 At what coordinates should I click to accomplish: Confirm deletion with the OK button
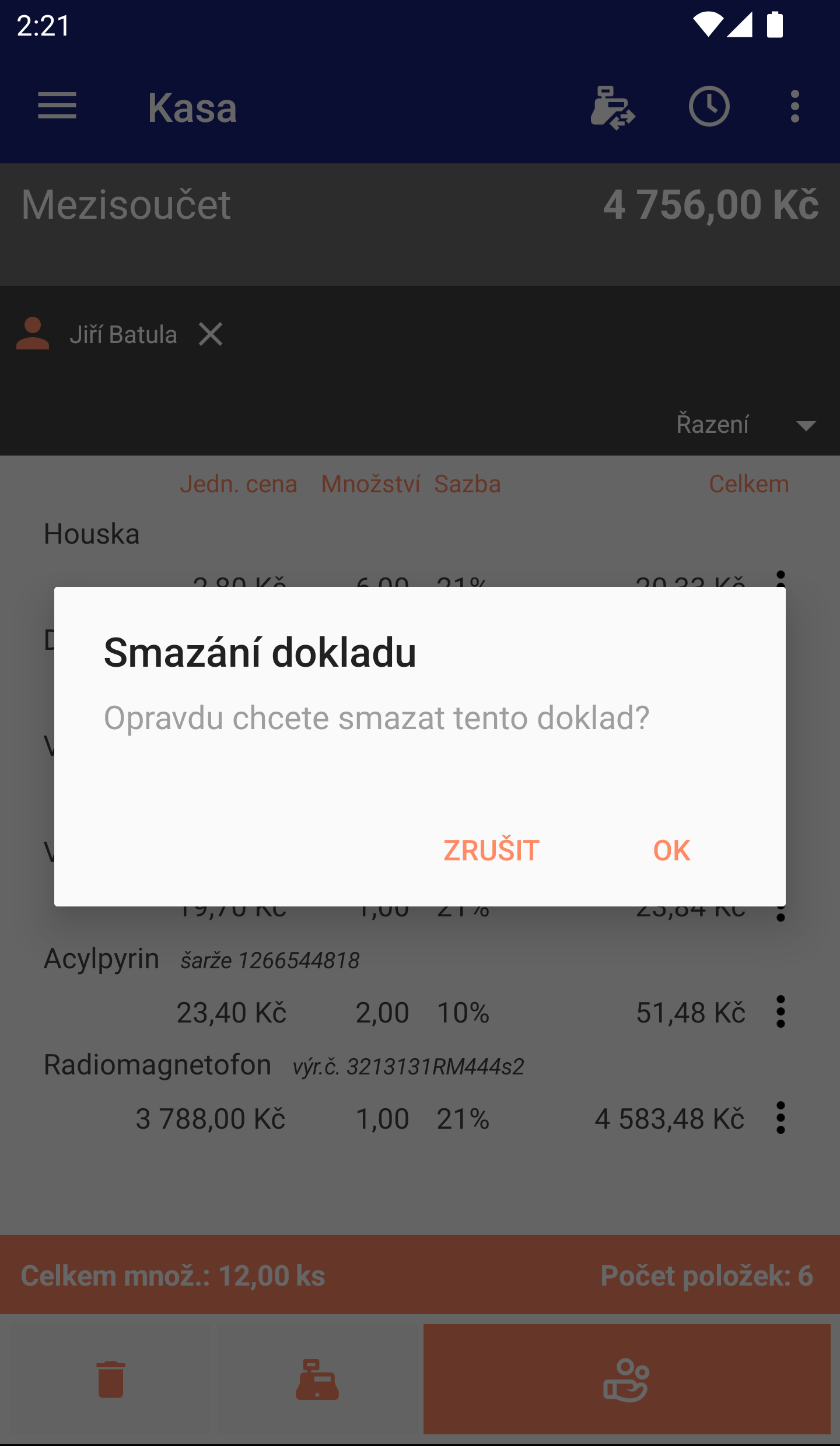671,850
